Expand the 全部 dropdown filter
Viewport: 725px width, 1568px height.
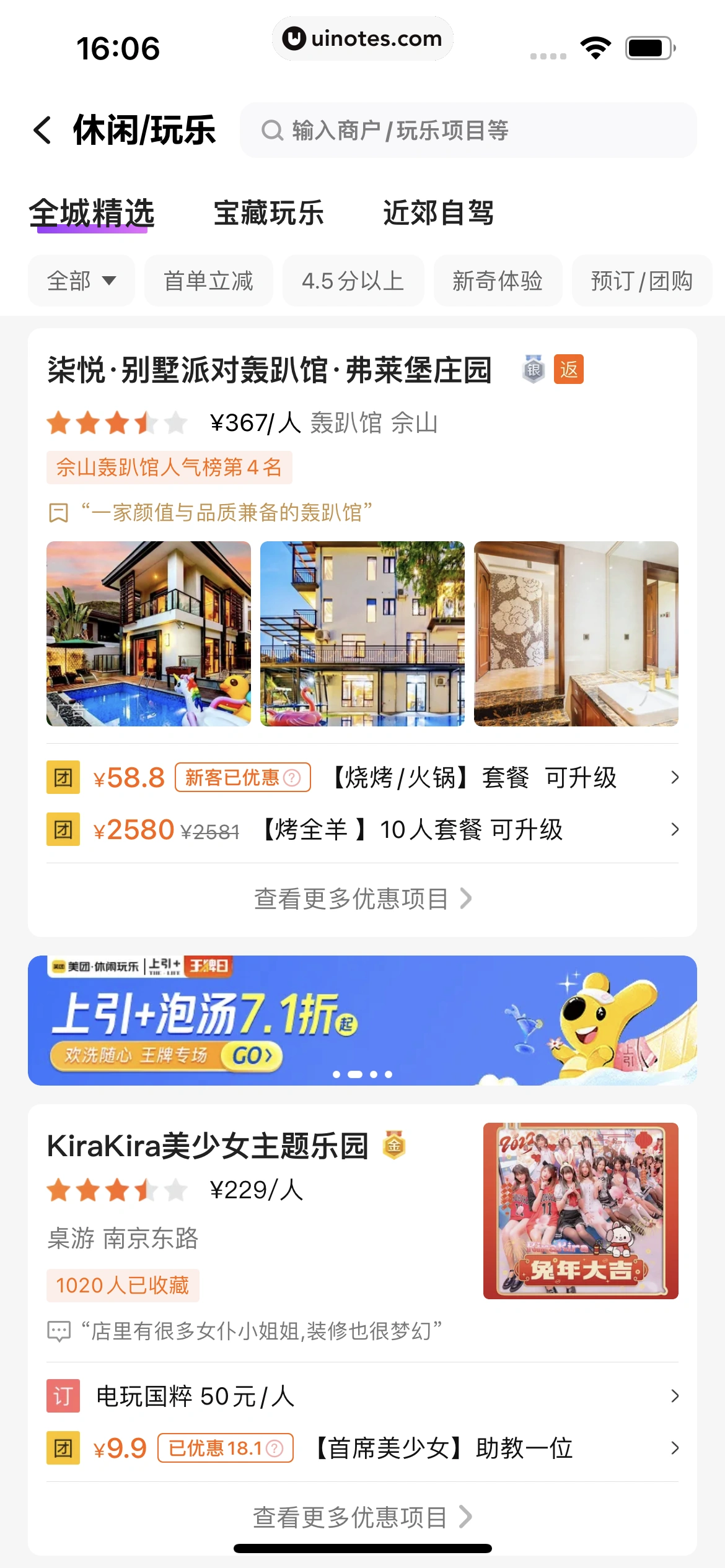coord(81,281)
